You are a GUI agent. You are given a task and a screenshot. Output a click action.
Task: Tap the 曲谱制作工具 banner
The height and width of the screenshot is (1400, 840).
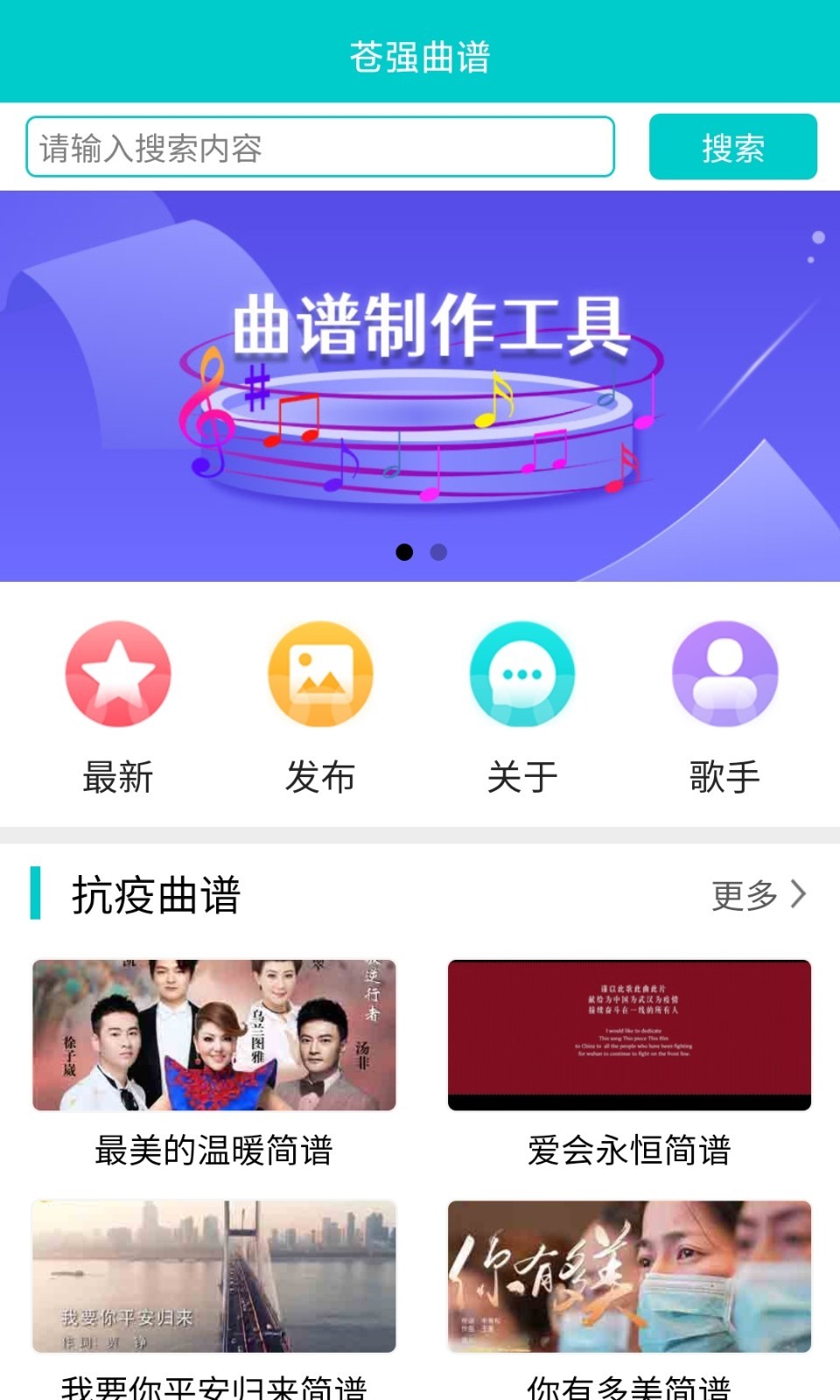point(420,376)
